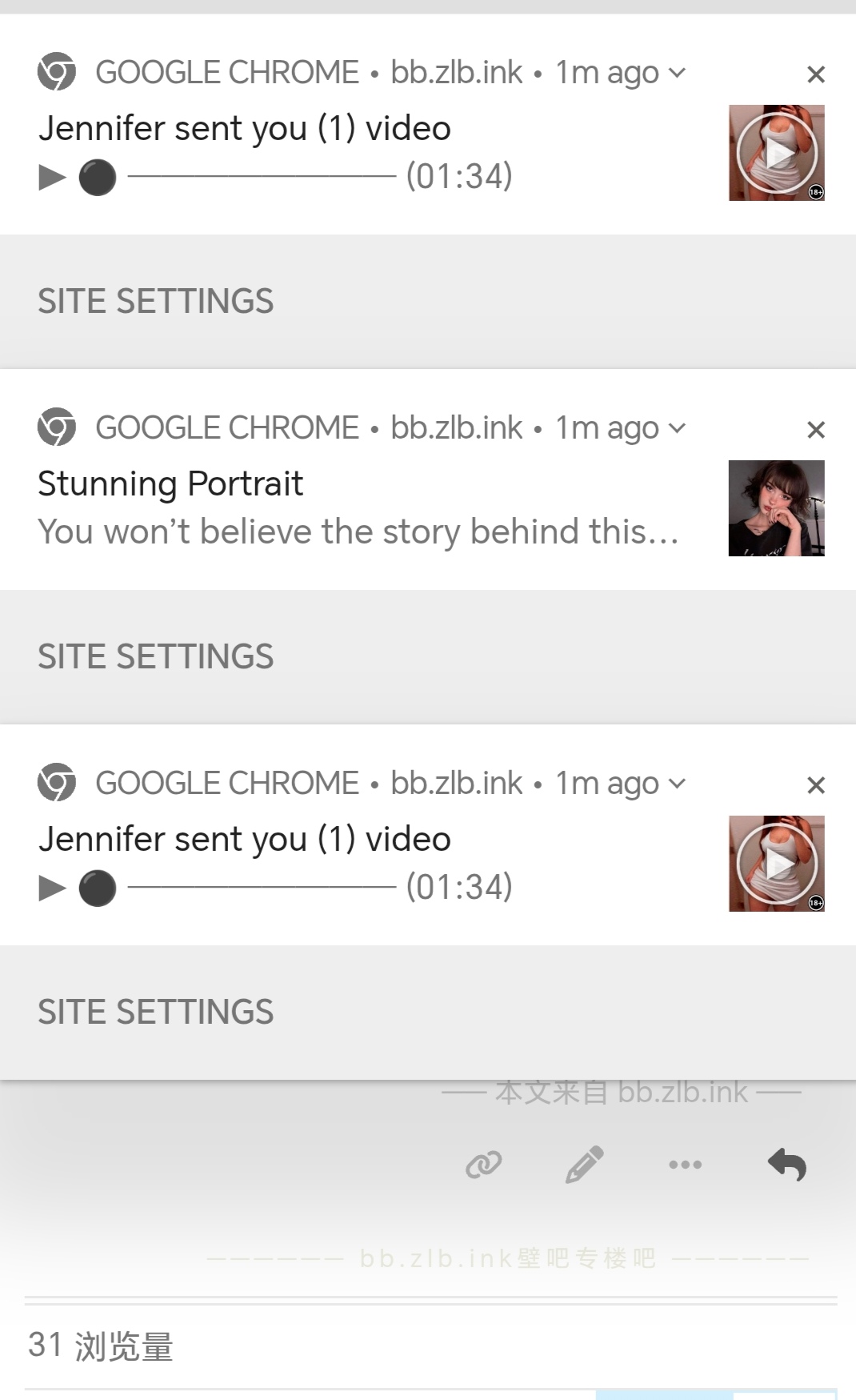Viewport: 856px width, 1400px height.
Task: Dismiss the Stunning Portrait notification
Action: 815,430
